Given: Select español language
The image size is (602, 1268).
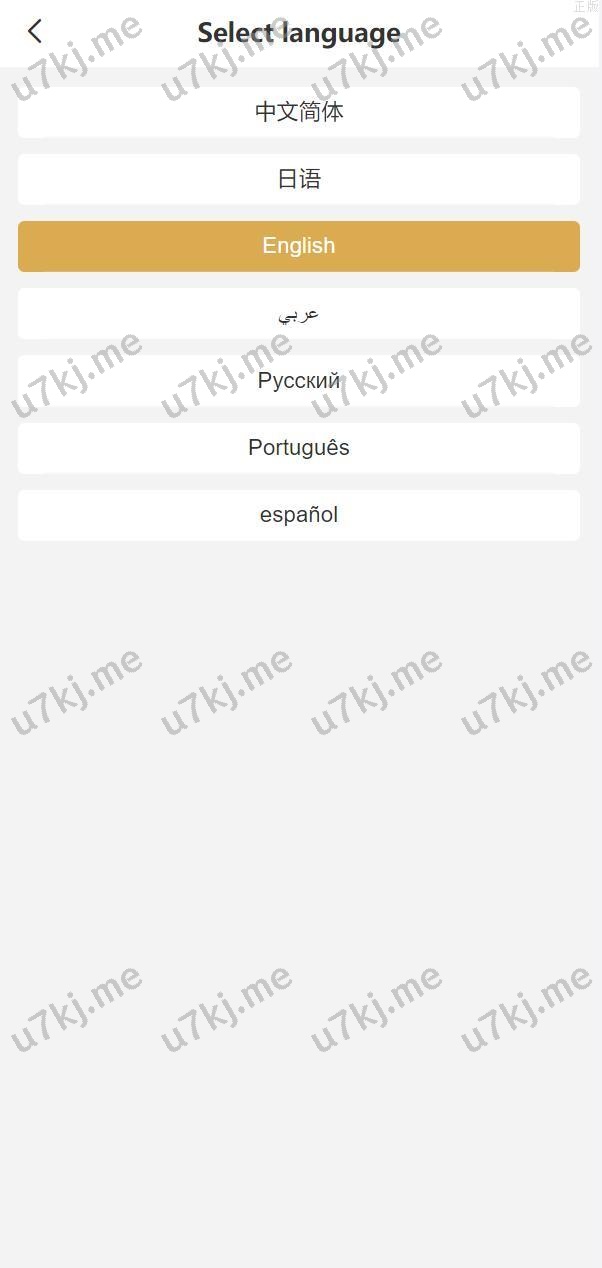Looking at the screenshot, I should [299, 515].
